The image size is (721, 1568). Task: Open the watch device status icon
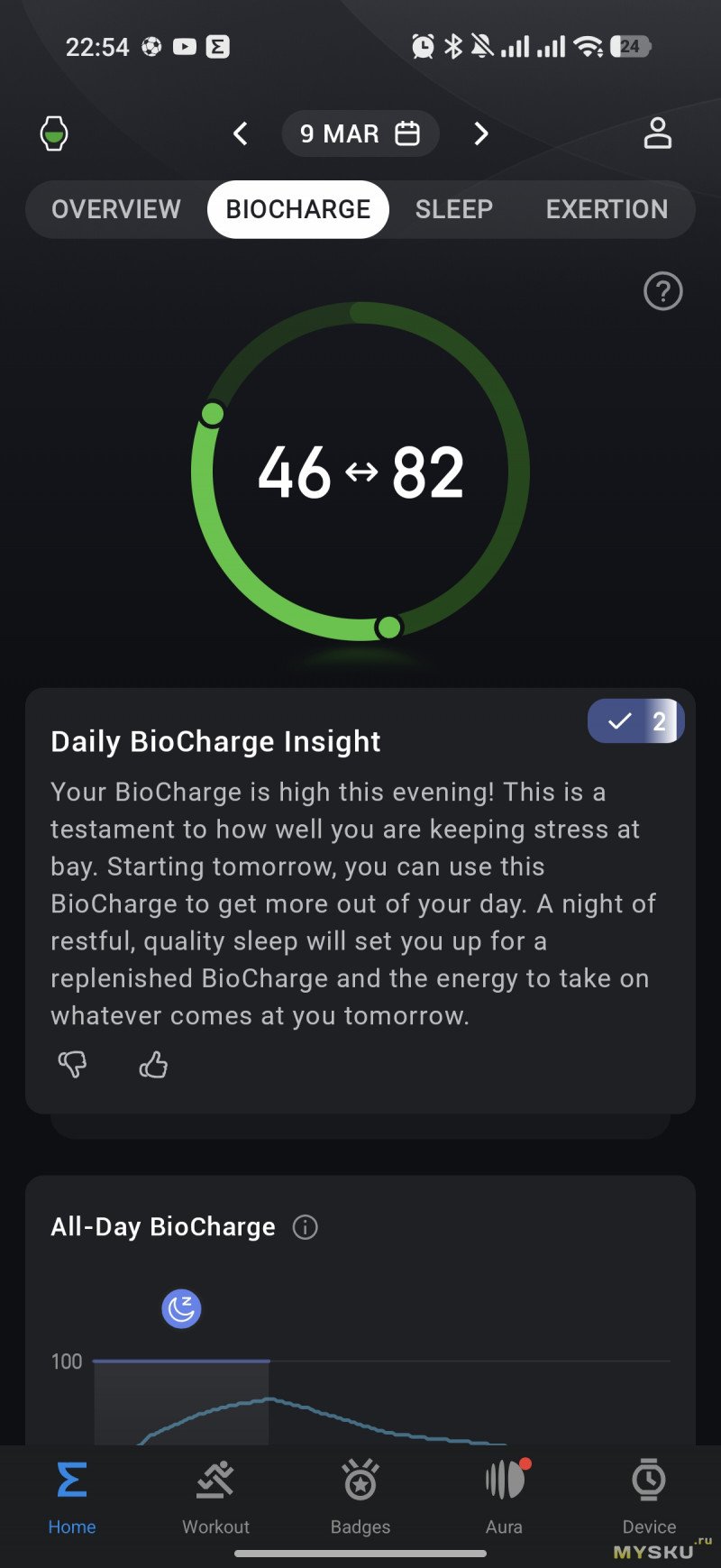point(54,133)
